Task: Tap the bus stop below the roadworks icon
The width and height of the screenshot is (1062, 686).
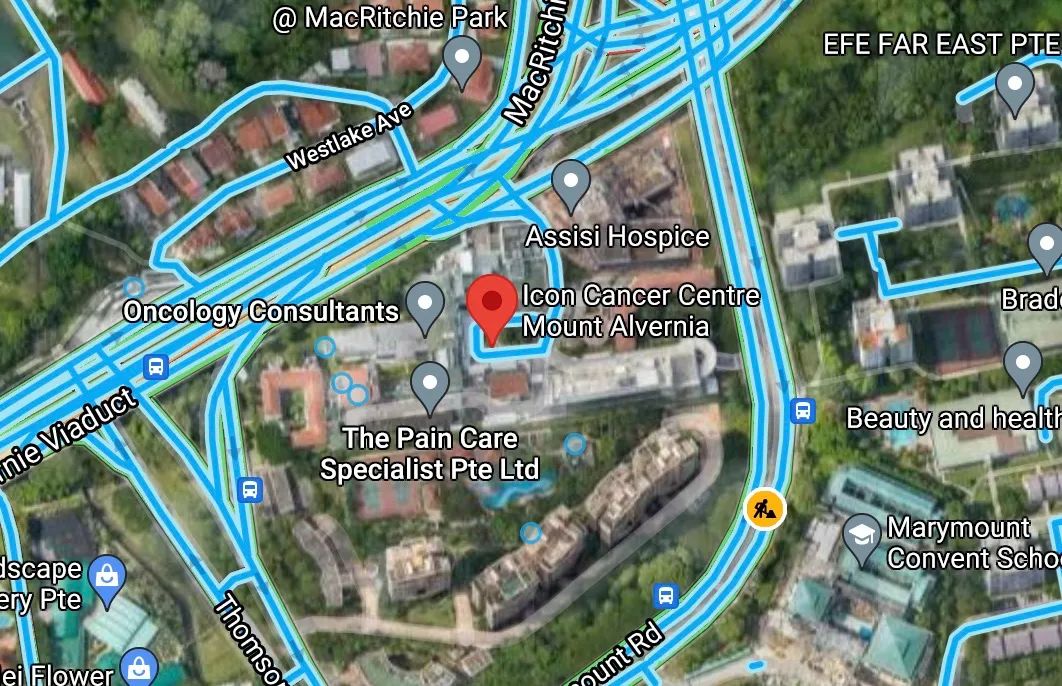Action: [665, 597]
